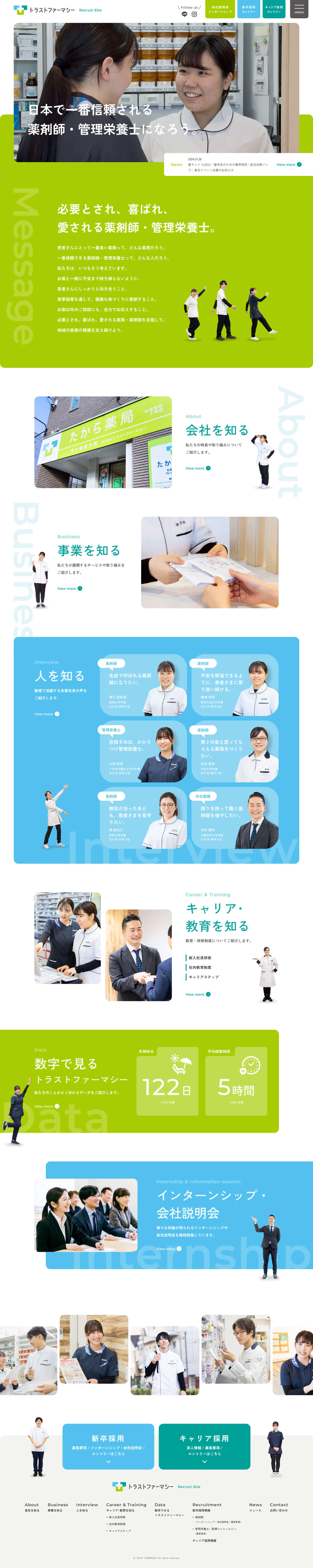
Task: Open the Contact お問い合わせ footer link
Action: point(279,1507)
